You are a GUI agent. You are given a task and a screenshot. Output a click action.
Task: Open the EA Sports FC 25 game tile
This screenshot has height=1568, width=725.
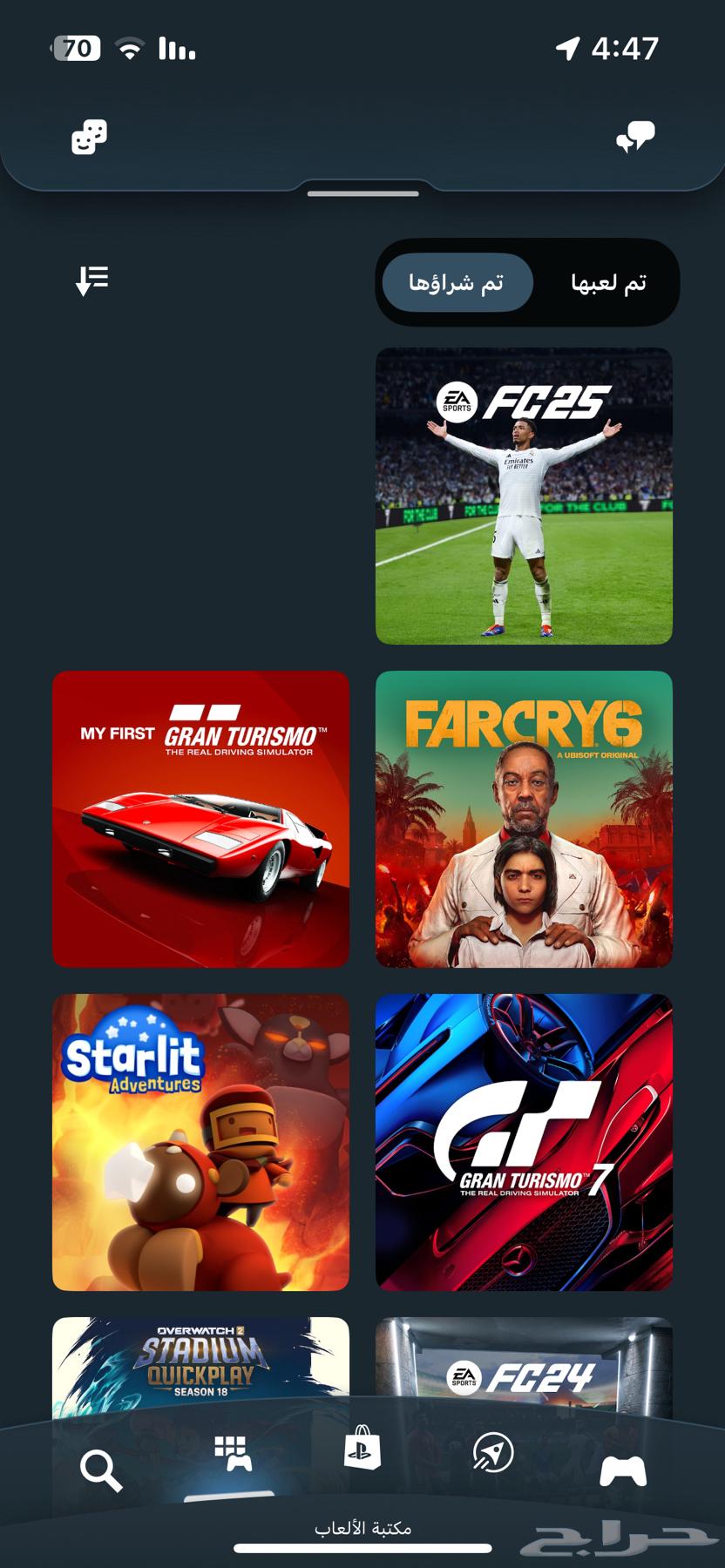click(x=524, y=496)
